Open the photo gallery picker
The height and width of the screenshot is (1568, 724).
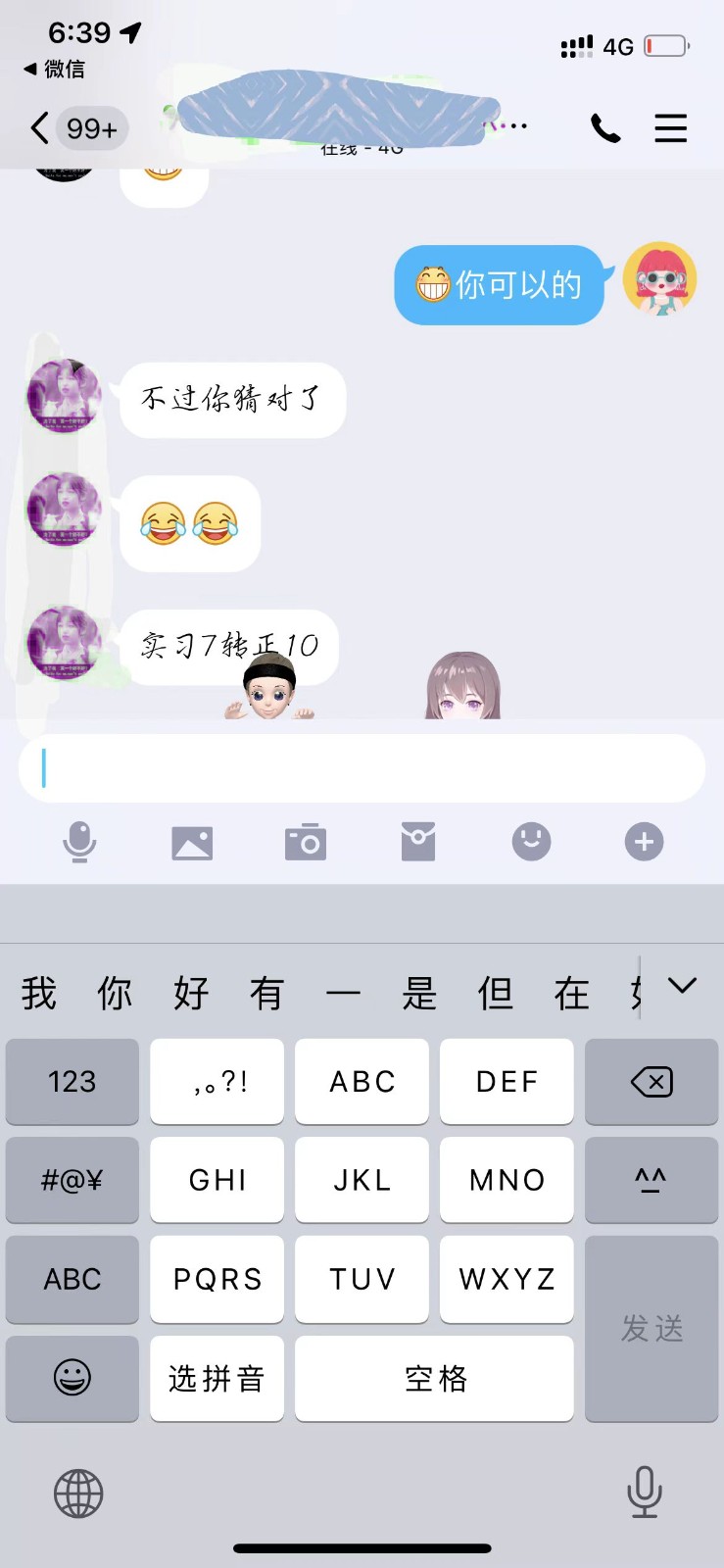[x=192, y=843]
